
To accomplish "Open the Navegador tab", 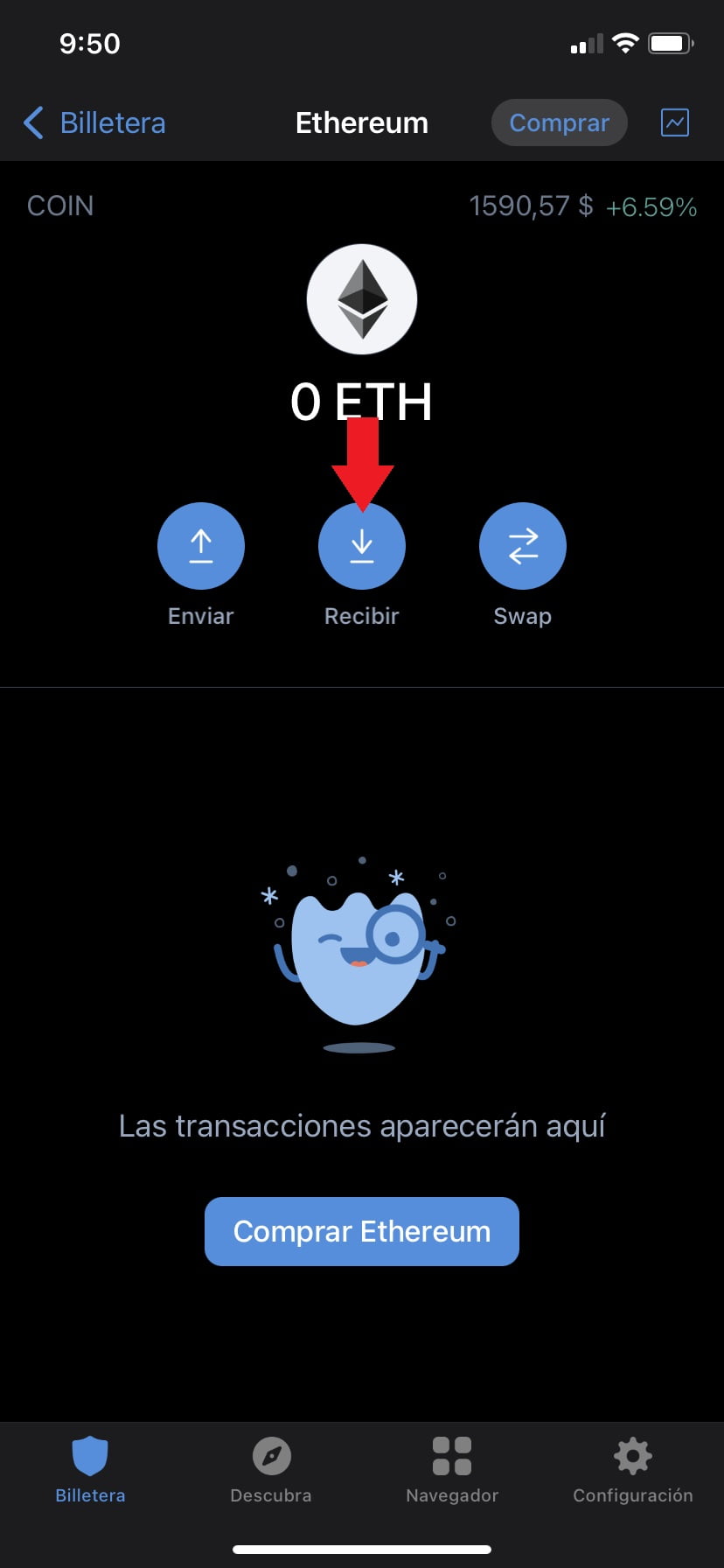I will pyautogui.click(x=452, y=1470).
